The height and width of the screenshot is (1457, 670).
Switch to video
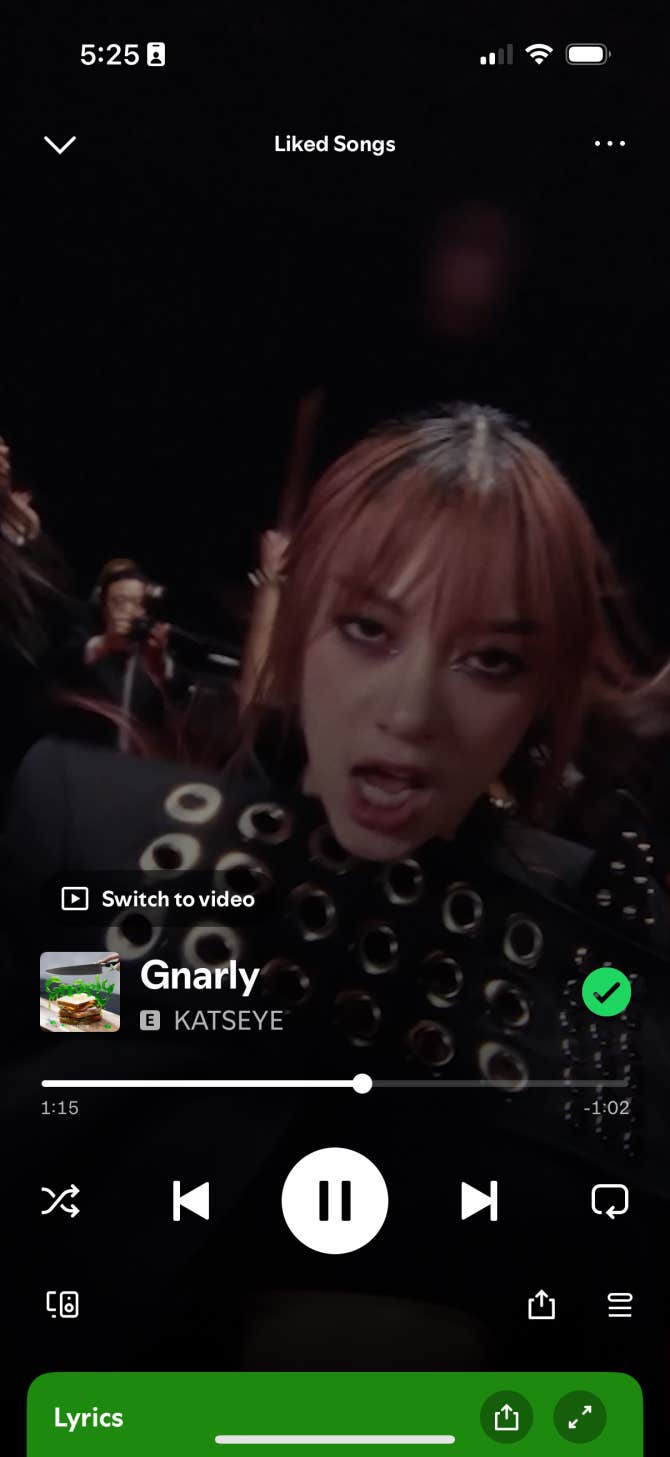tap(159, 899)
